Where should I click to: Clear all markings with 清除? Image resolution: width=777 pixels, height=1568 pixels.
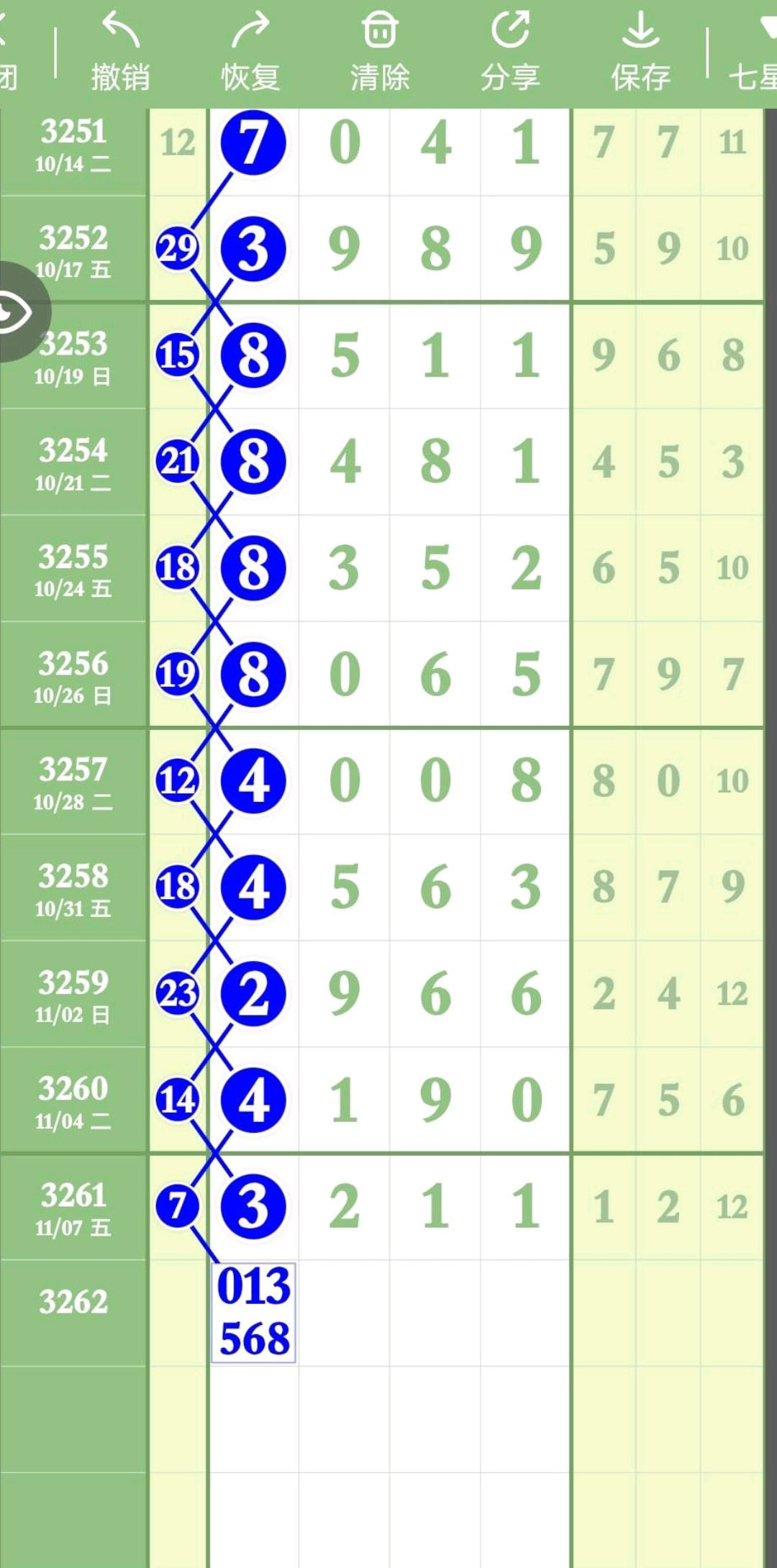point(380,52)
